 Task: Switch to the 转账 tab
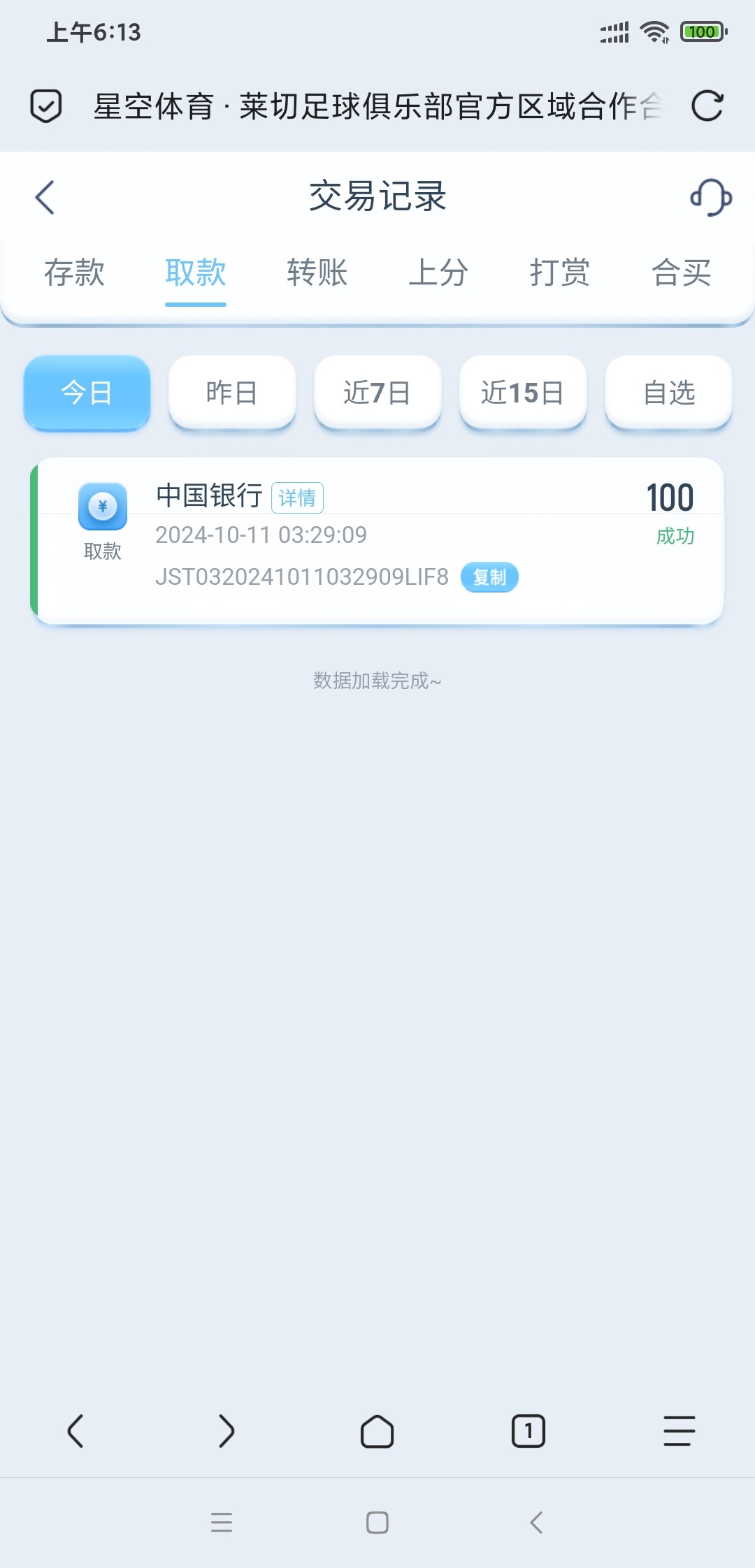coord(317,273)
